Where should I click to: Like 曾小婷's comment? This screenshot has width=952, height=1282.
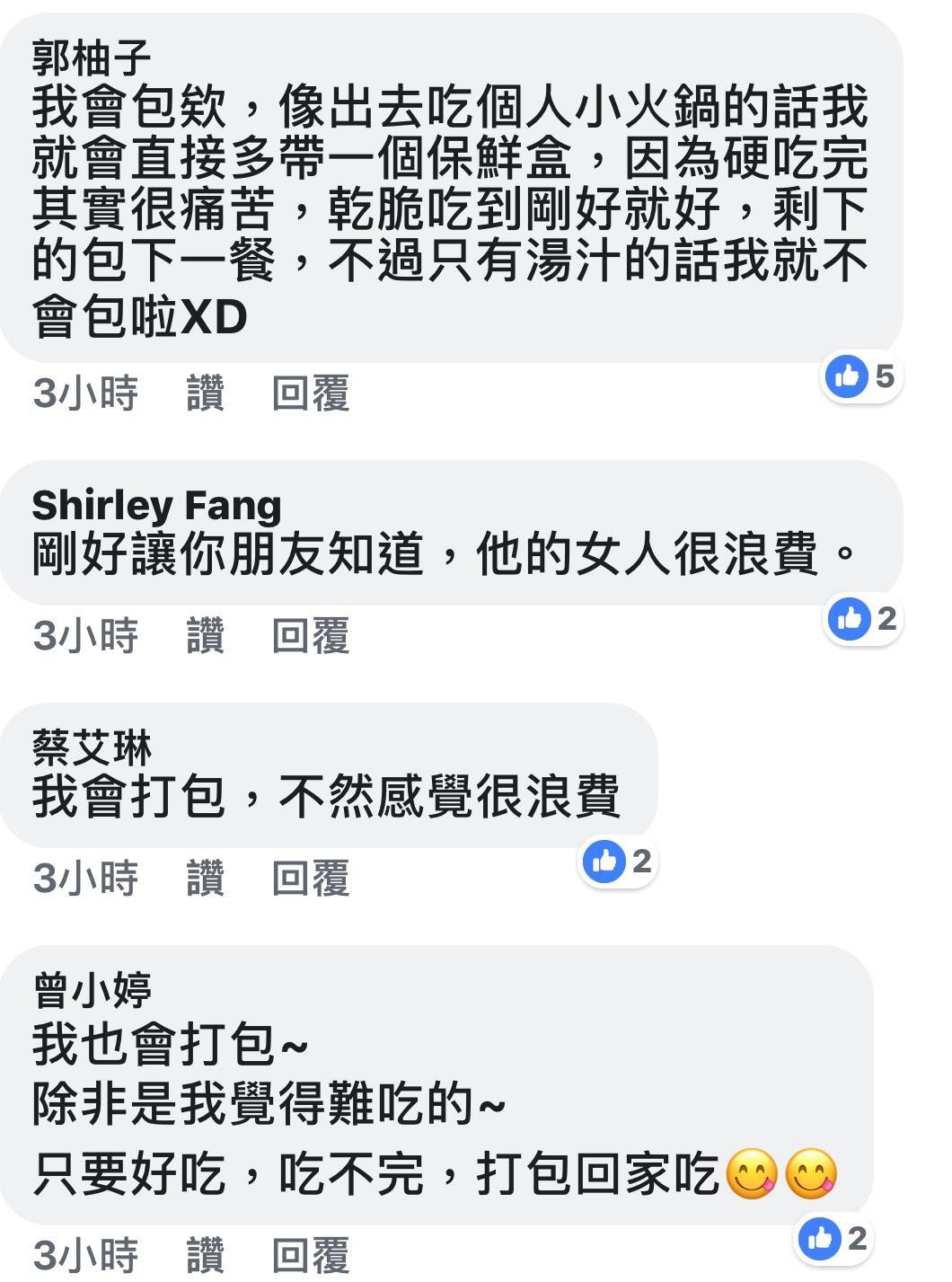tap(205, 1255)
